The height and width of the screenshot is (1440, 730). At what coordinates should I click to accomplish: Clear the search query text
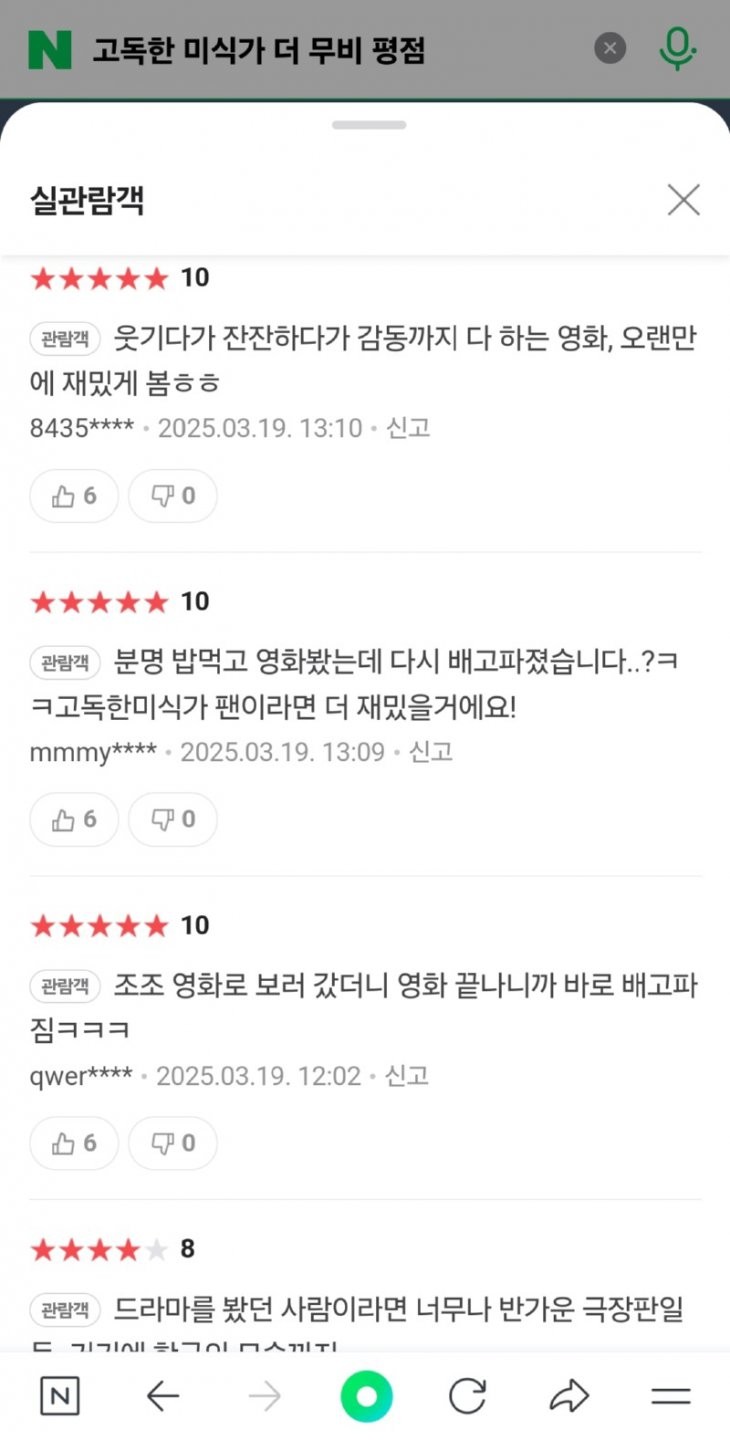click(610, 48)
